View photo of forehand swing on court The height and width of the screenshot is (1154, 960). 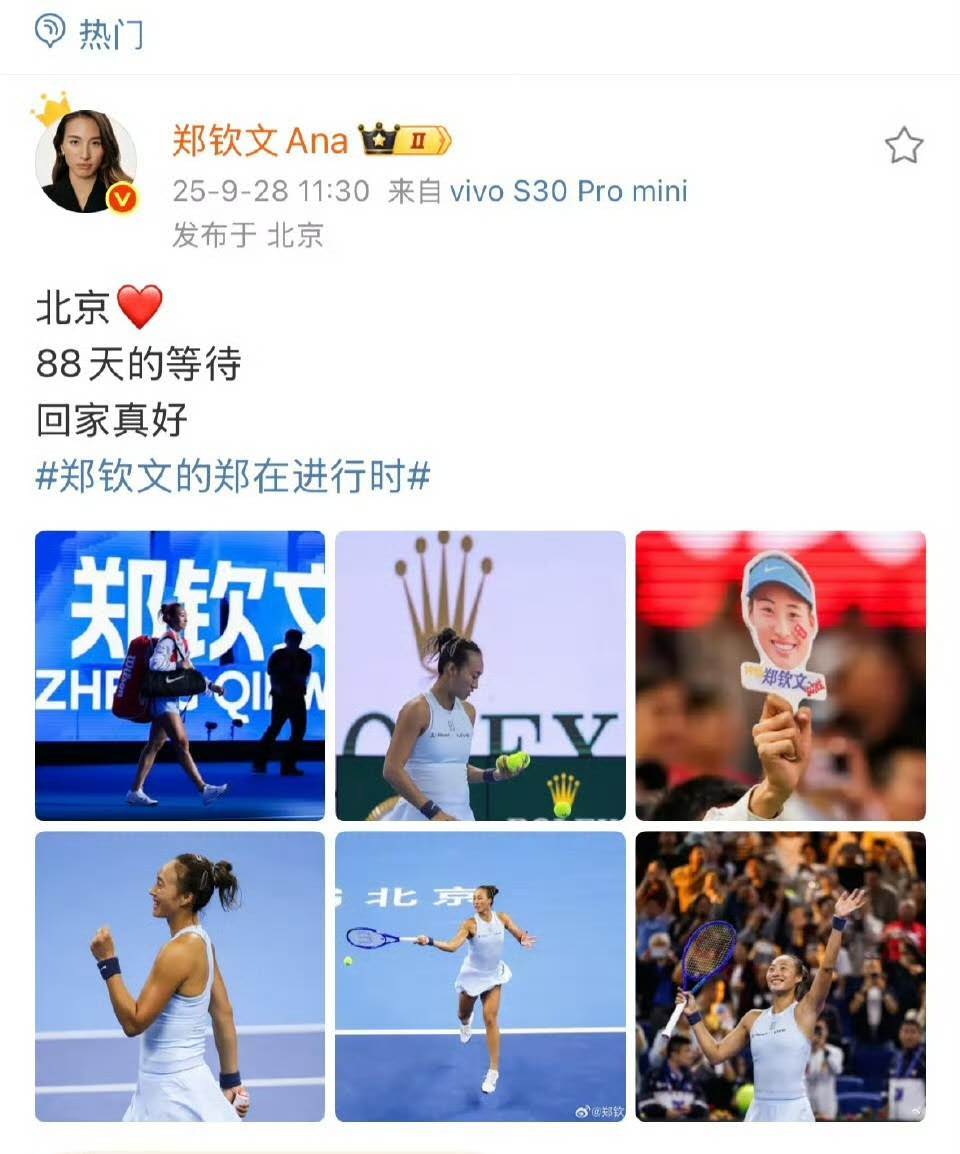coord(480,976)
